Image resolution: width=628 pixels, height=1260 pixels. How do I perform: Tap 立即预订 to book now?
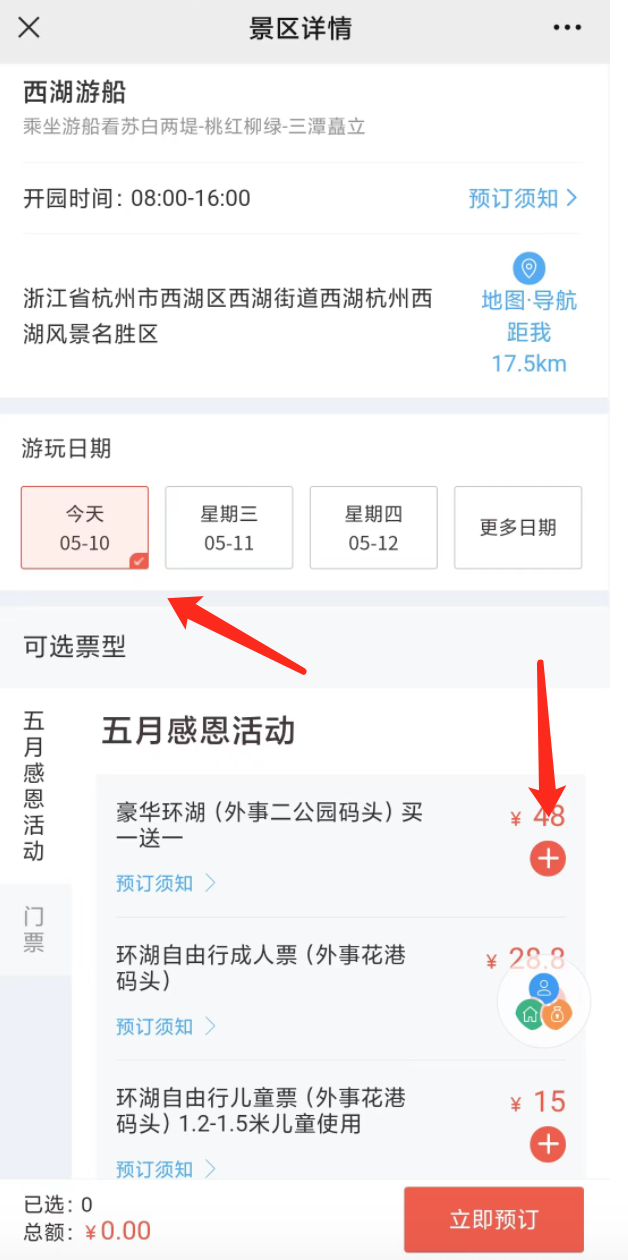pyautogui.click(x=494, y=1220)
